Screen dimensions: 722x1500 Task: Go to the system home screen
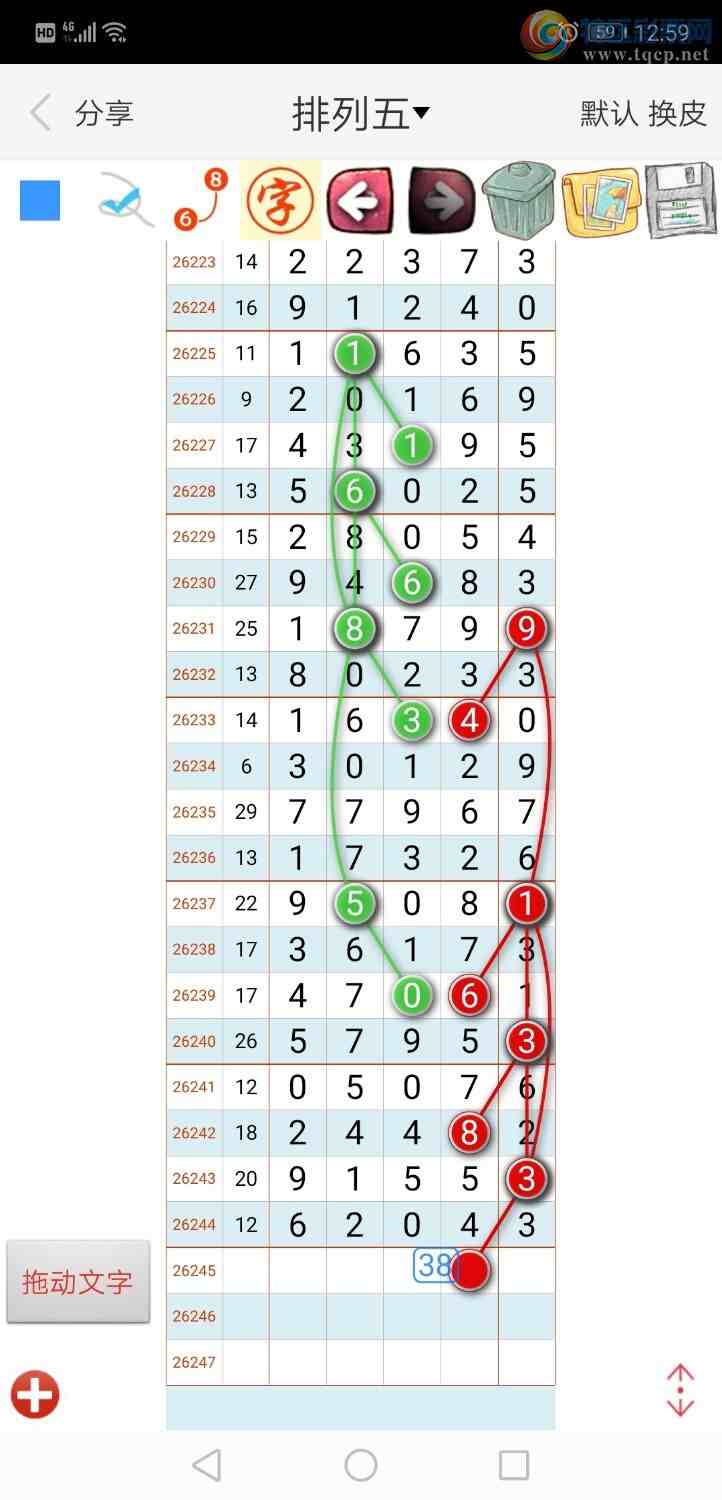[x=361, y=1465]
